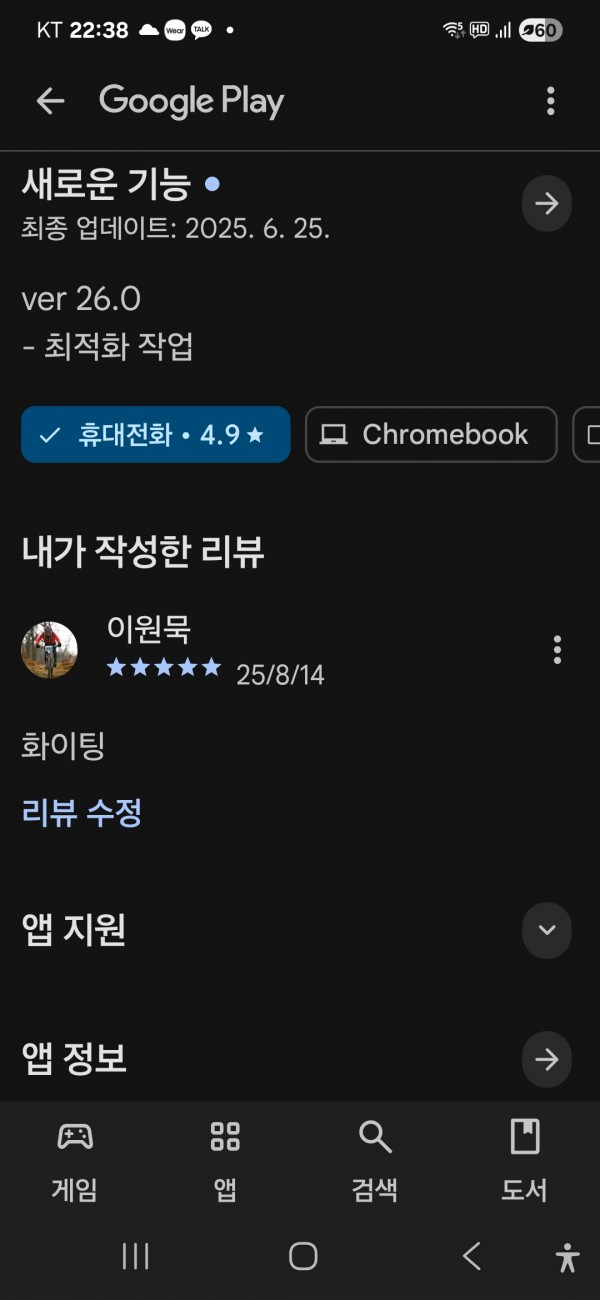This screenshot has height=1300, width=600.
Task: Open the Google Play overflow menu
Action: pos(550,100)
